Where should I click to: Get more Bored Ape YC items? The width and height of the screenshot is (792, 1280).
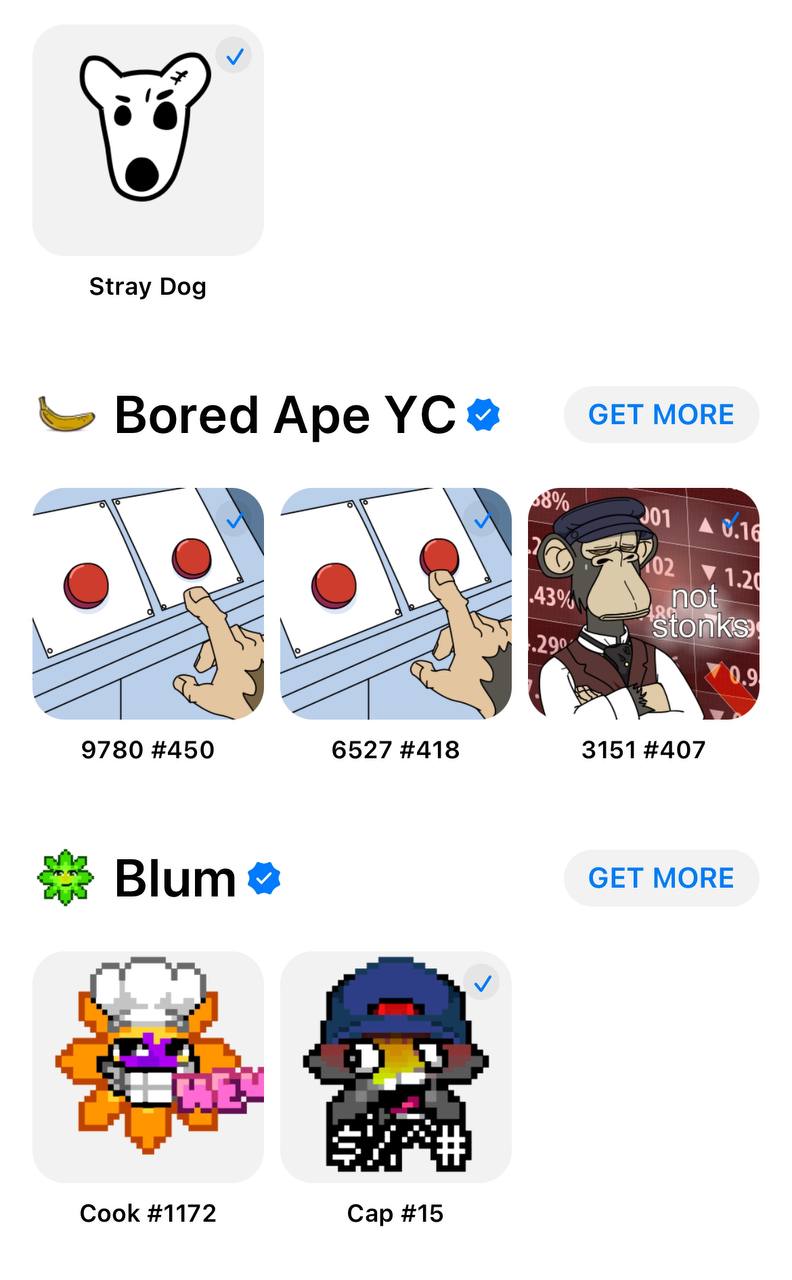(661, 414)
